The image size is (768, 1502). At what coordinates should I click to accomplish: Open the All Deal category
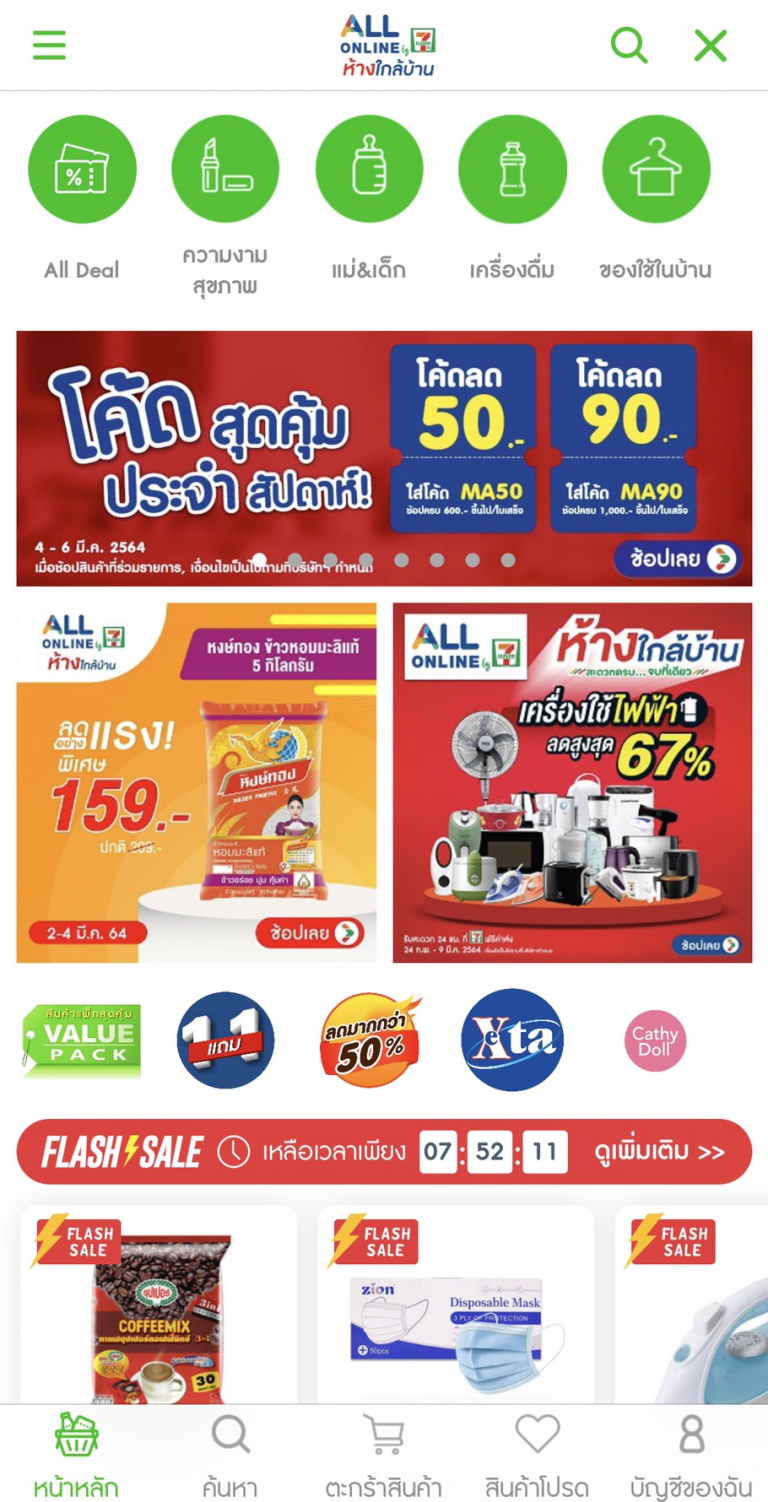click(x=82, y=199)
